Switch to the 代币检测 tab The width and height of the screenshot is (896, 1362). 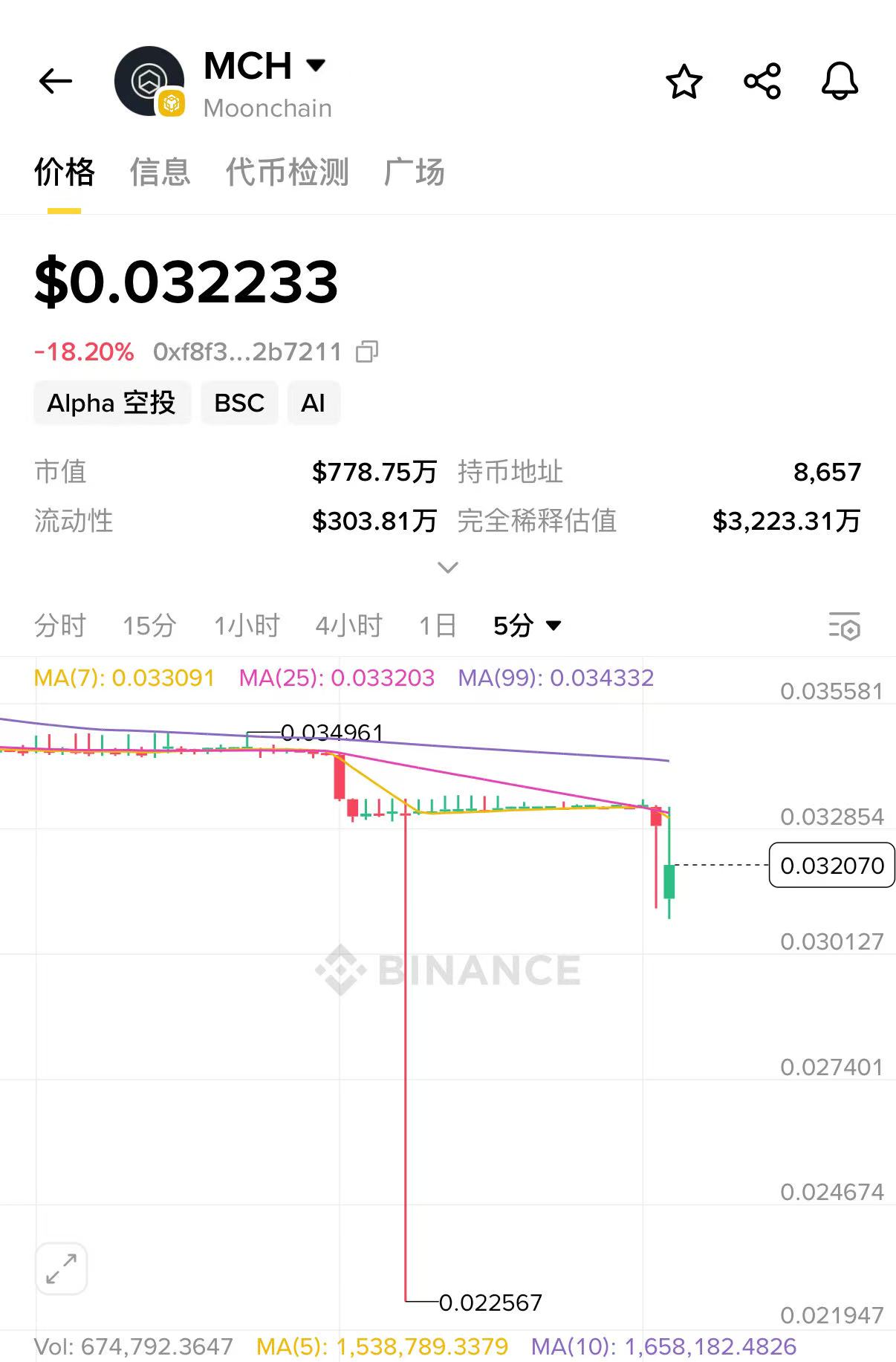pos(287,172)
